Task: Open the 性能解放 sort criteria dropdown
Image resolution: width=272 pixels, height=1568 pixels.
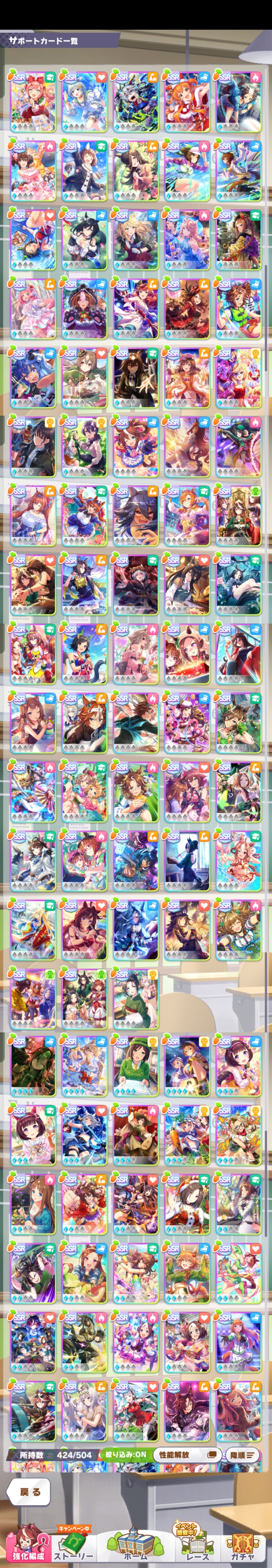Action: coord(187,1454)
